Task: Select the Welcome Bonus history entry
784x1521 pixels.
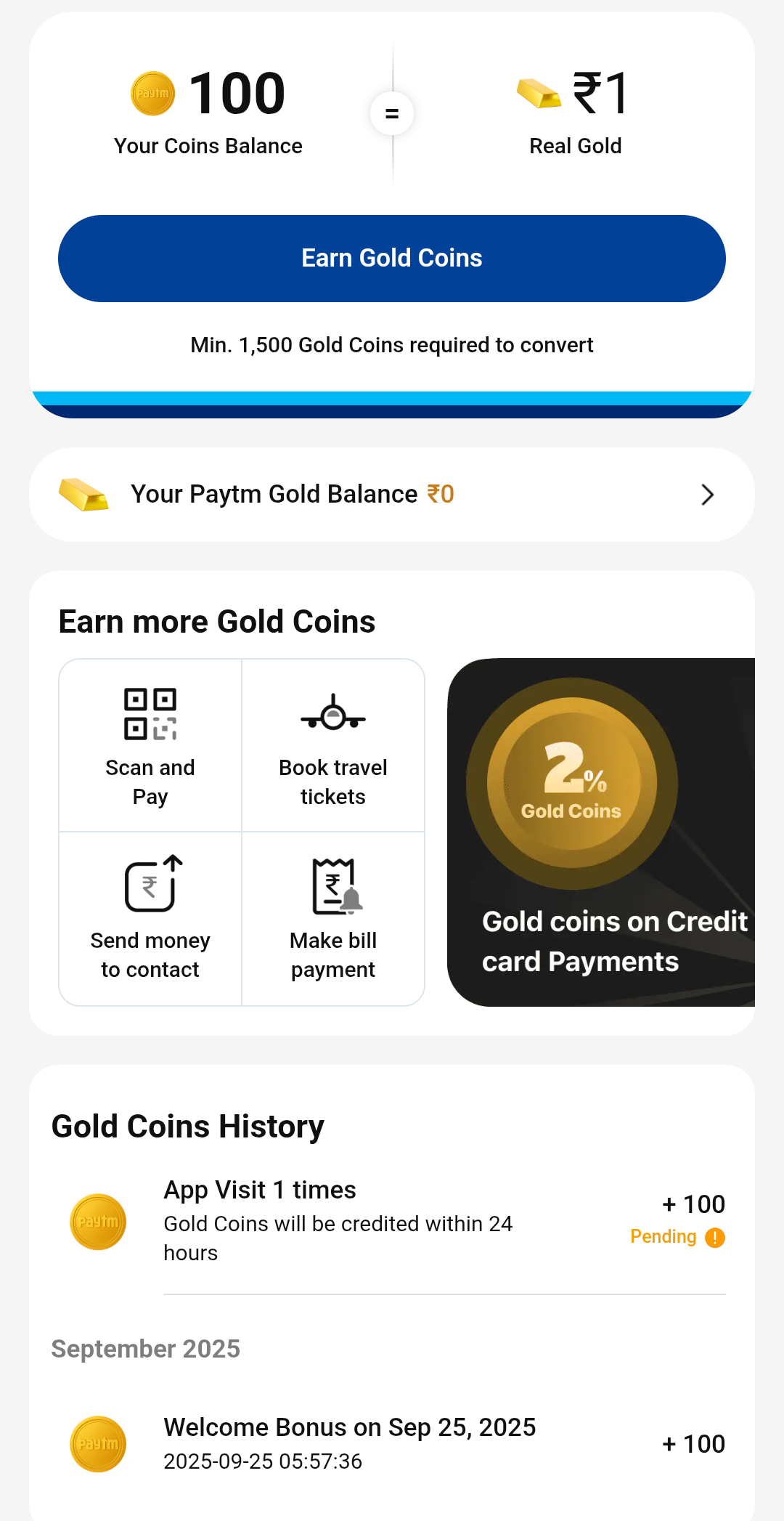Action: pyautogui.click(x=350, y=1427)
